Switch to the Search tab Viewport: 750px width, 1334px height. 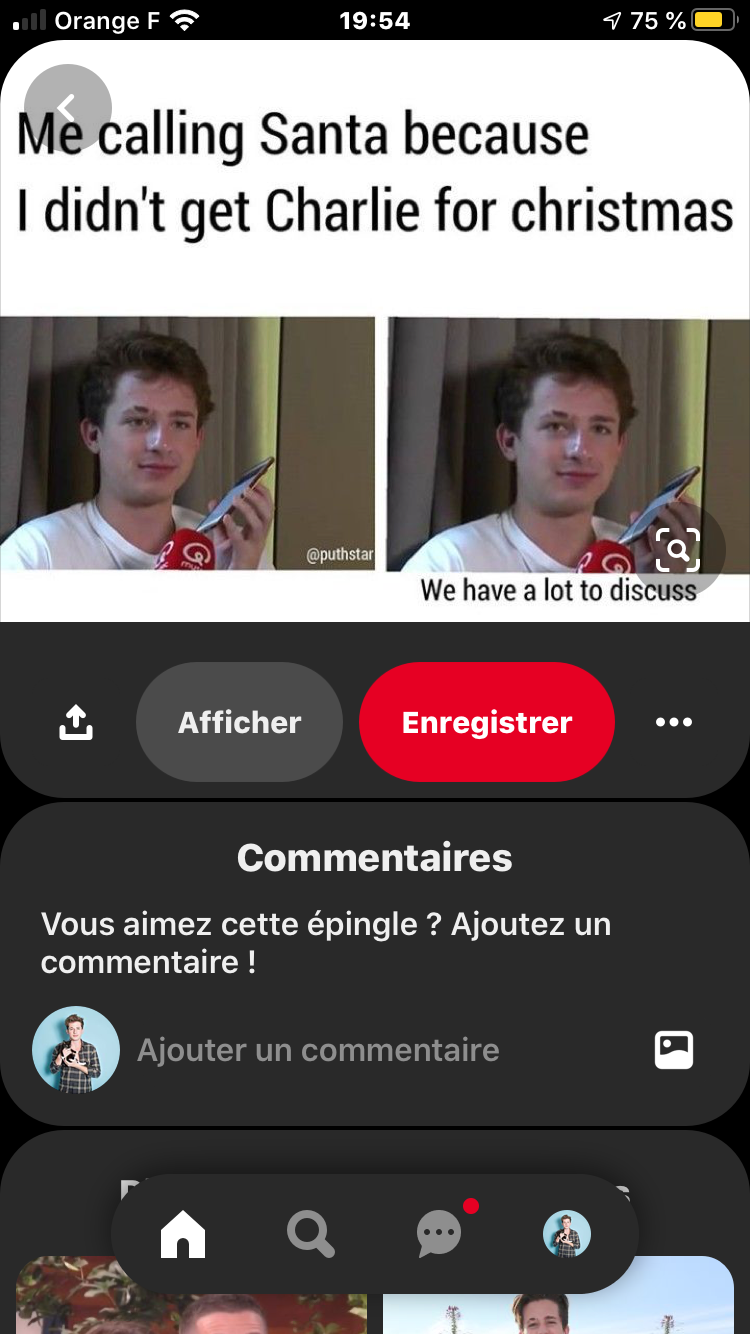(310, 1234)
